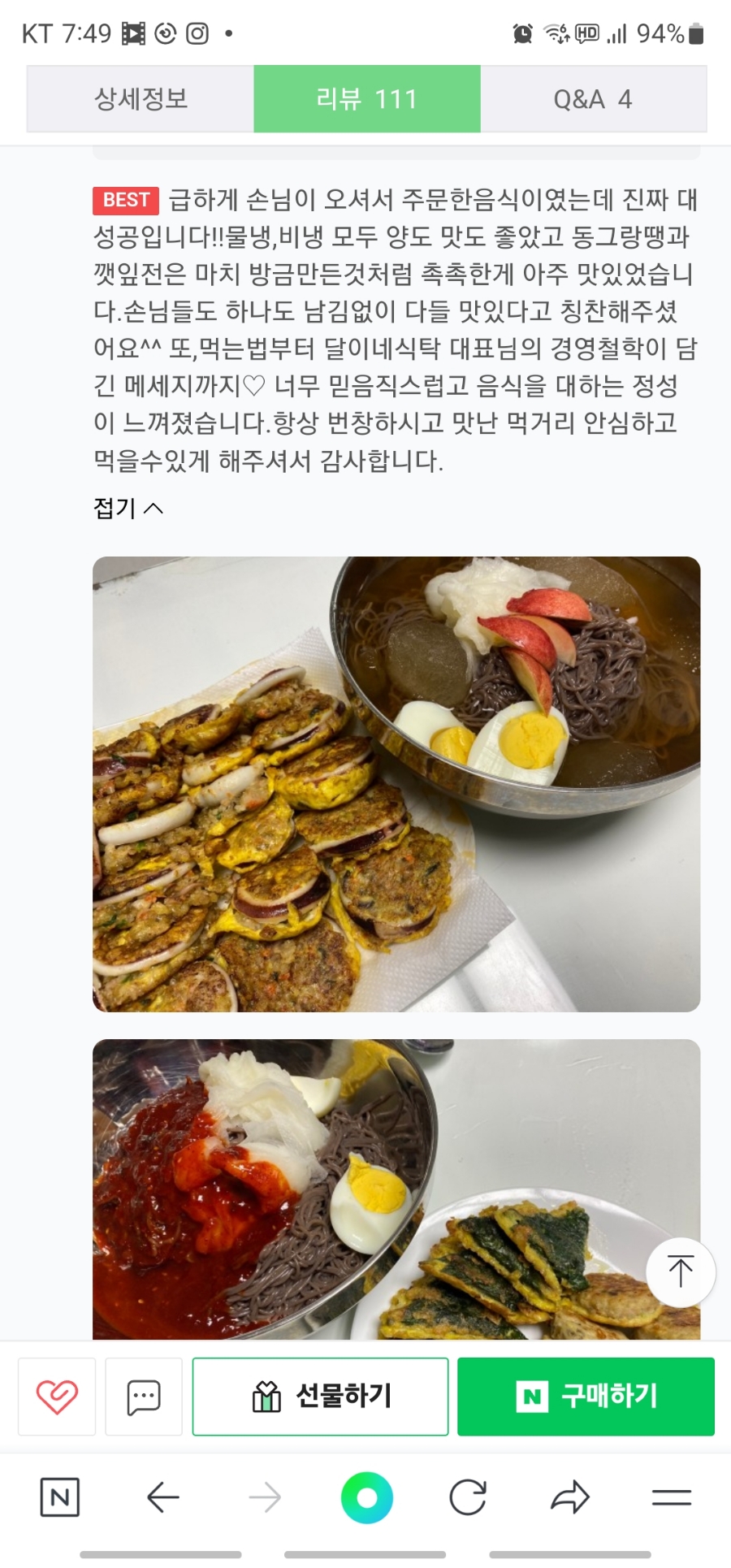The height and width of the screenshot is (1568, 731).
Task: Open the Naver N home button
Action: tap(60, 1497)
